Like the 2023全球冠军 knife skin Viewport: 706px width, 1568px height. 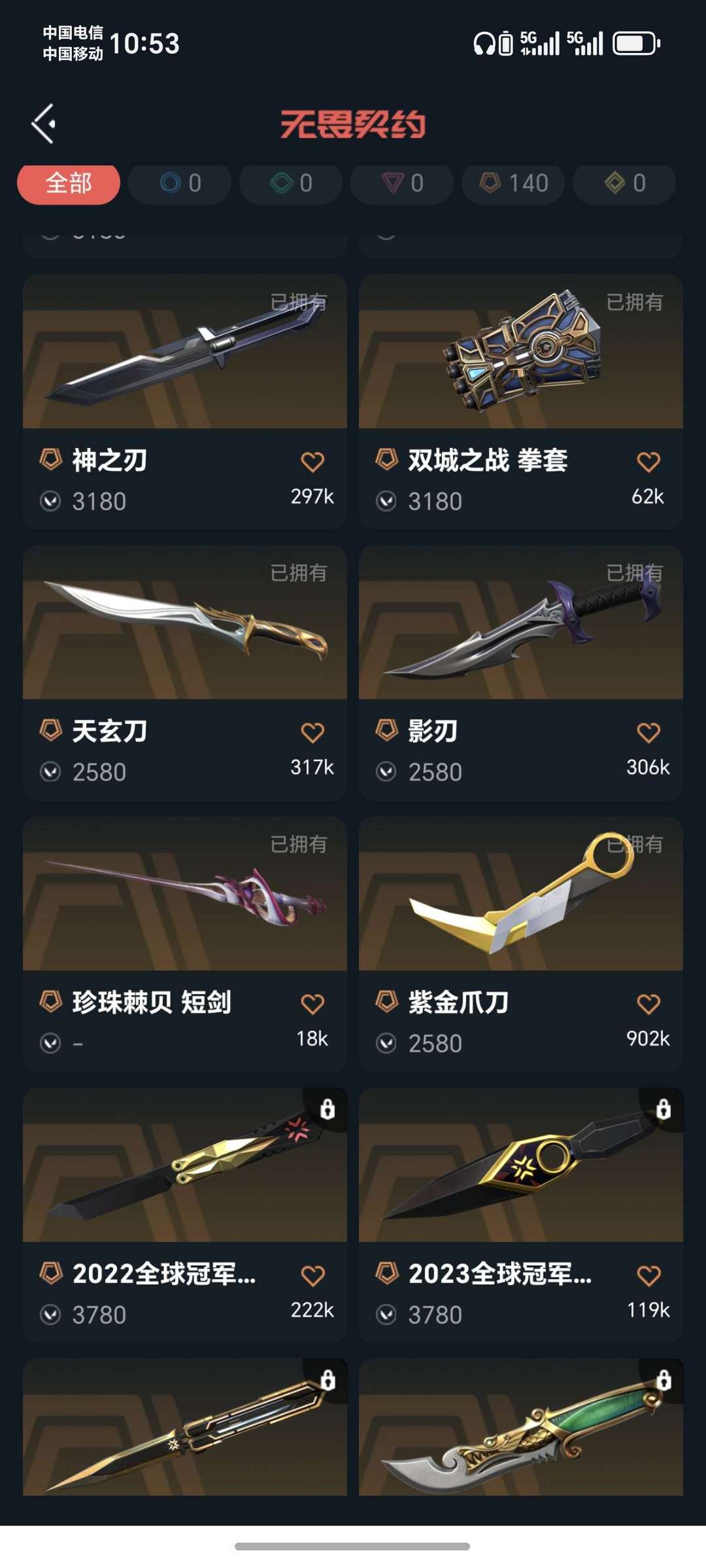point(648,1275)
